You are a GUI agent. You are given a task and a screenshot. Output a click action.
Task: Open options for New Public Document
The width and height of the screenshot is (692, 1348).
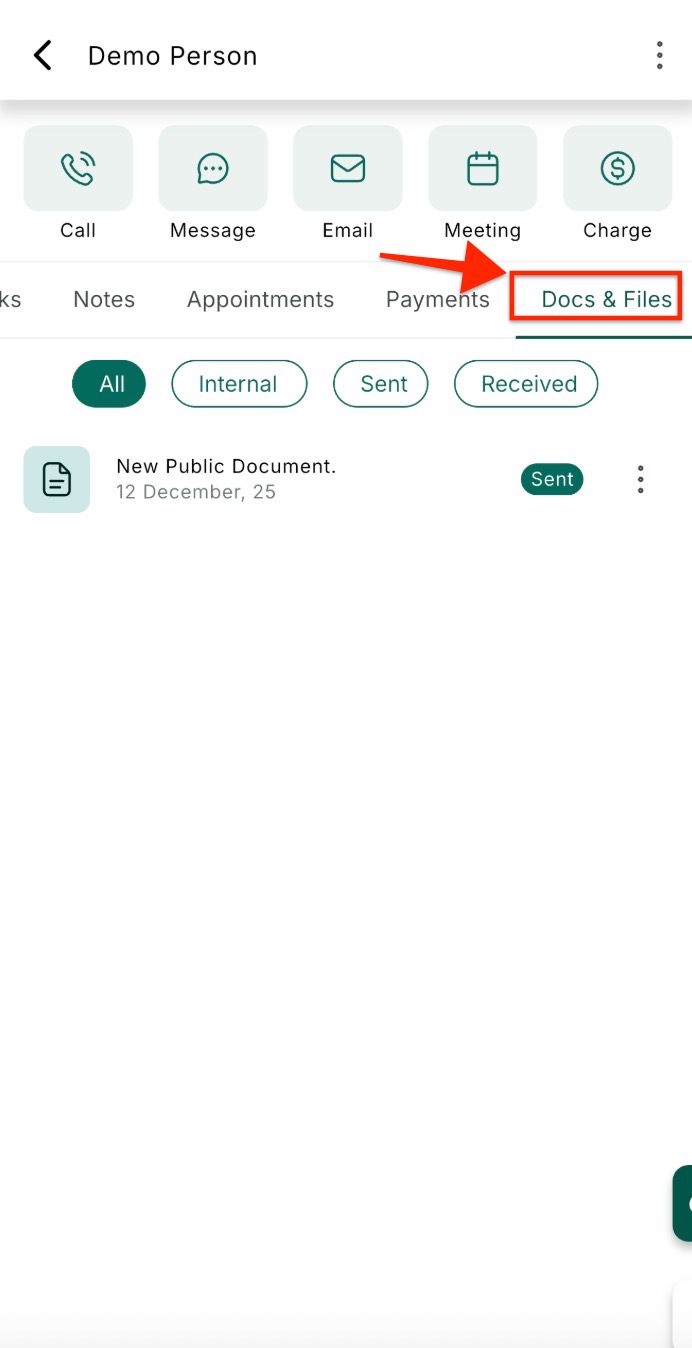click(641, 480)
